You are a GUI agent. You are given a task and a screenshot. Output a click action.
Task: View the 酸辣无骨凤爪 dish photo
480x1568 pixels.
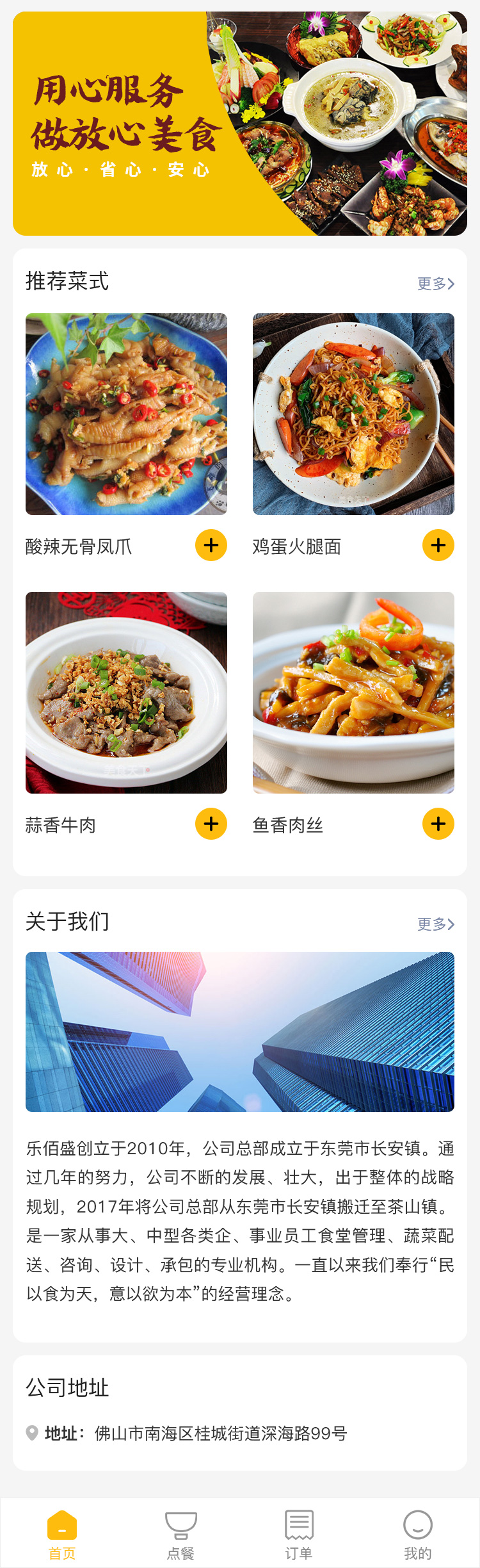[126, 414]
